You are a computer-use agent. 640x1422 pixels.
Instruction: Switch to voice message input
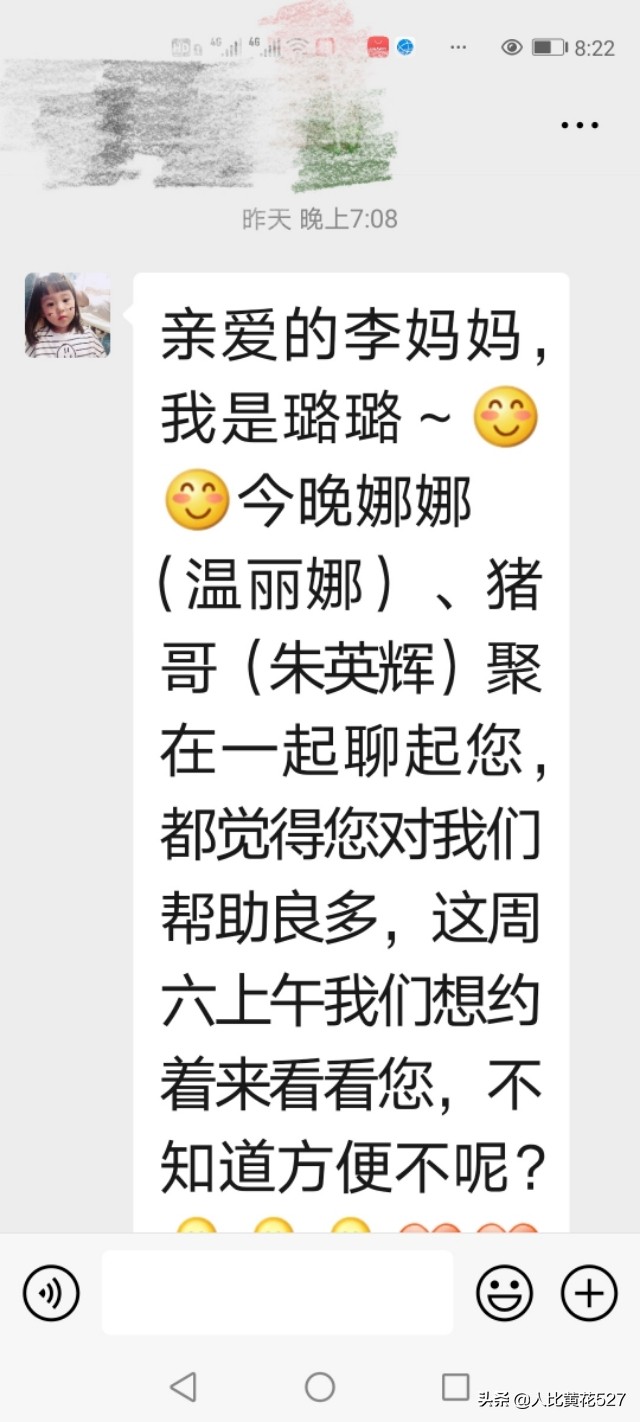[x=51, y=1293]
